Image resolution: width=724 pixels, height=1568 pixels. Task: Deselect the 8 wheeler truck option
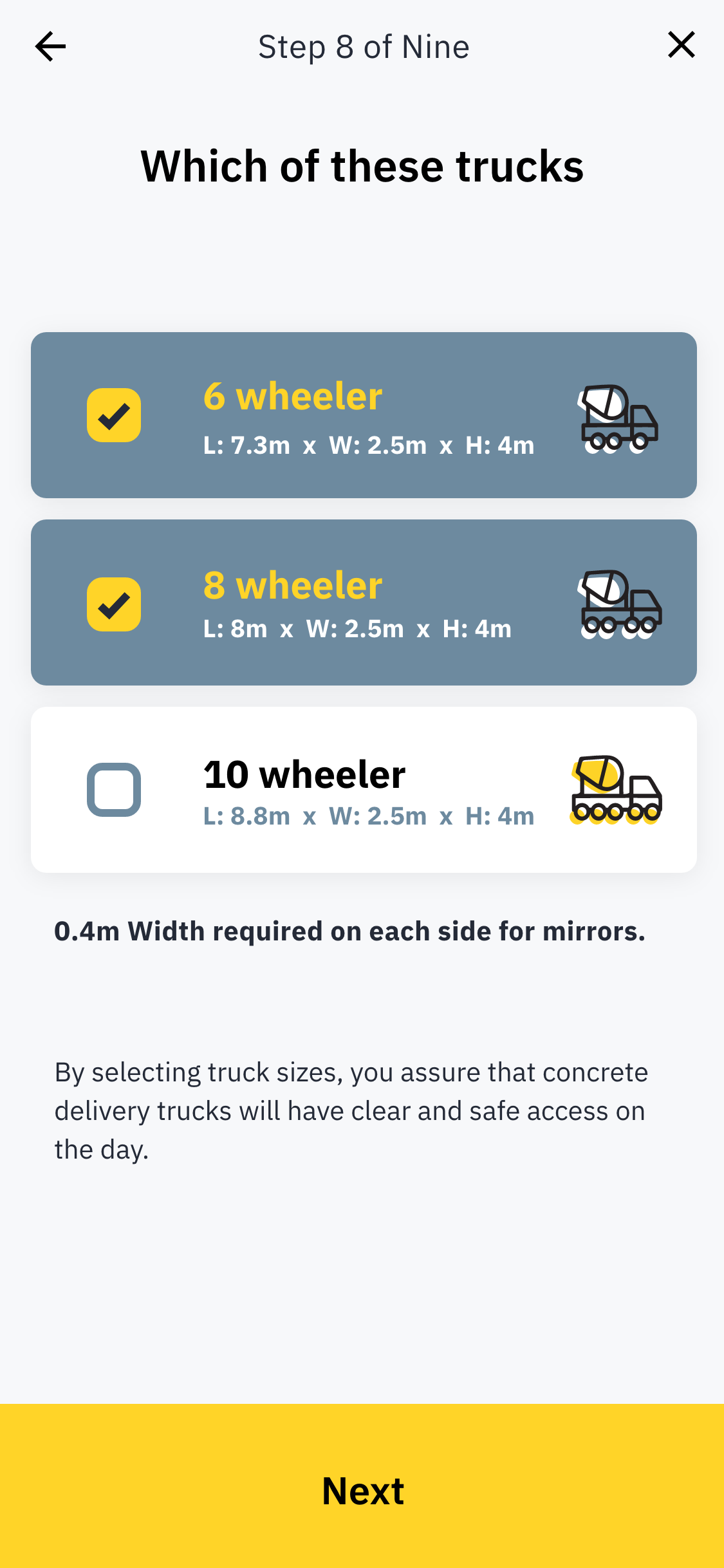(114, 604)
